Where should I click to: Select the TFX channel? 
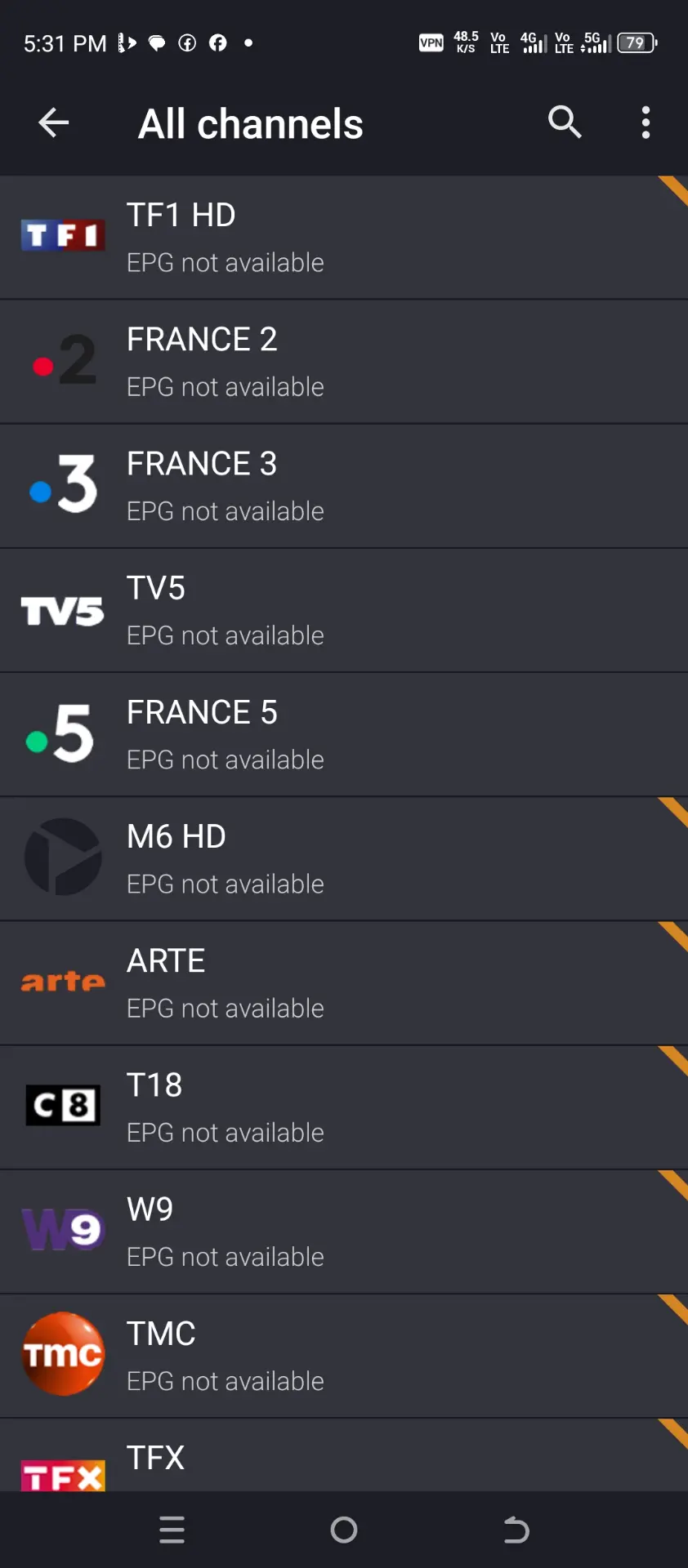click(344, 1454)
